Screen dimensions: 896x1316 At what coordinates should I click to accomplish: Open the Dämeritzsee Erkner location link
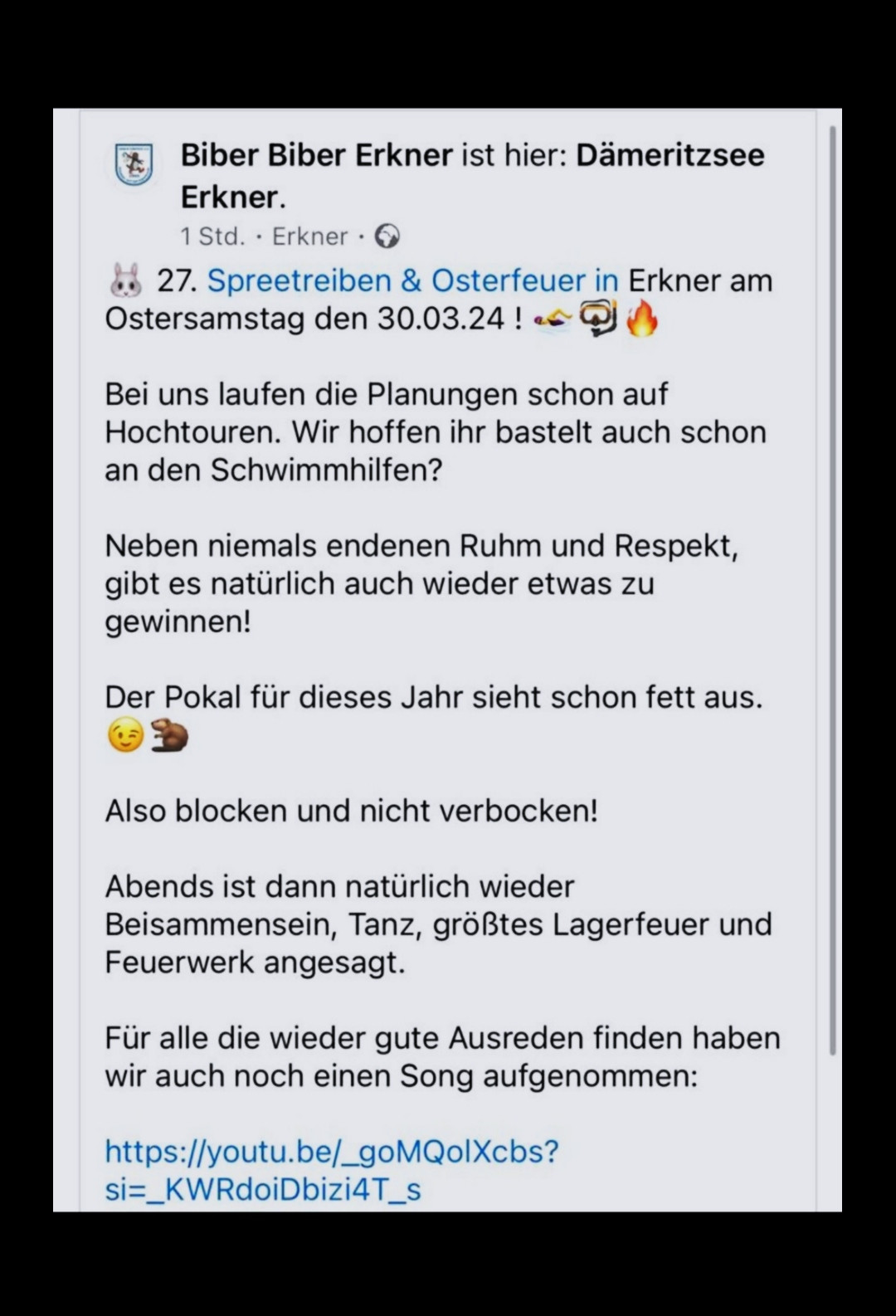pyautogui.click(x=669, y=155)
